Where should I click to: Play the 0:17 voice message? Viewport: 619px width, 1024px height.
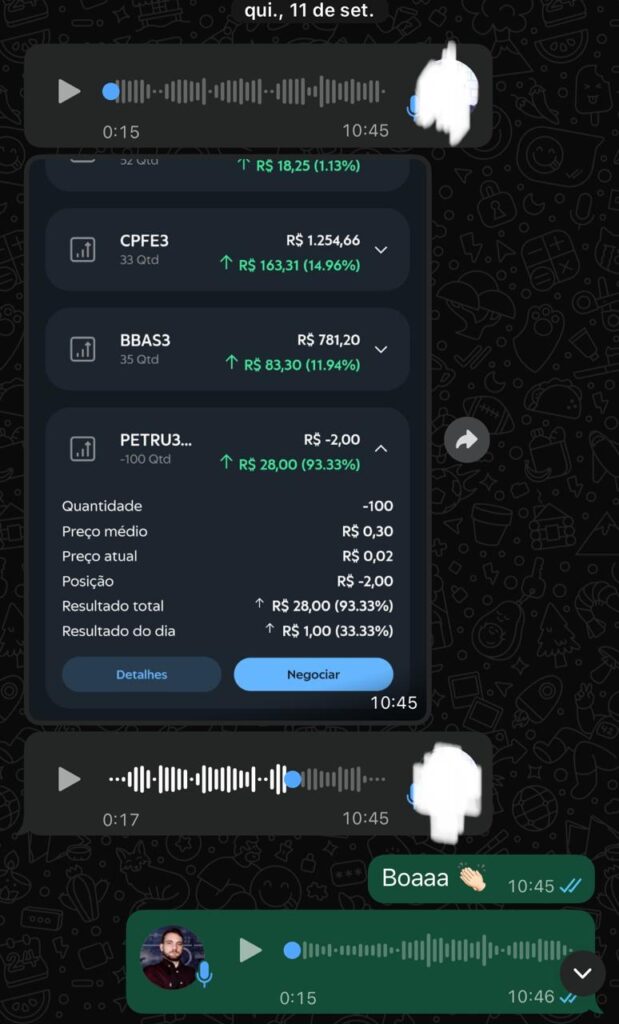tap(69, 779)
